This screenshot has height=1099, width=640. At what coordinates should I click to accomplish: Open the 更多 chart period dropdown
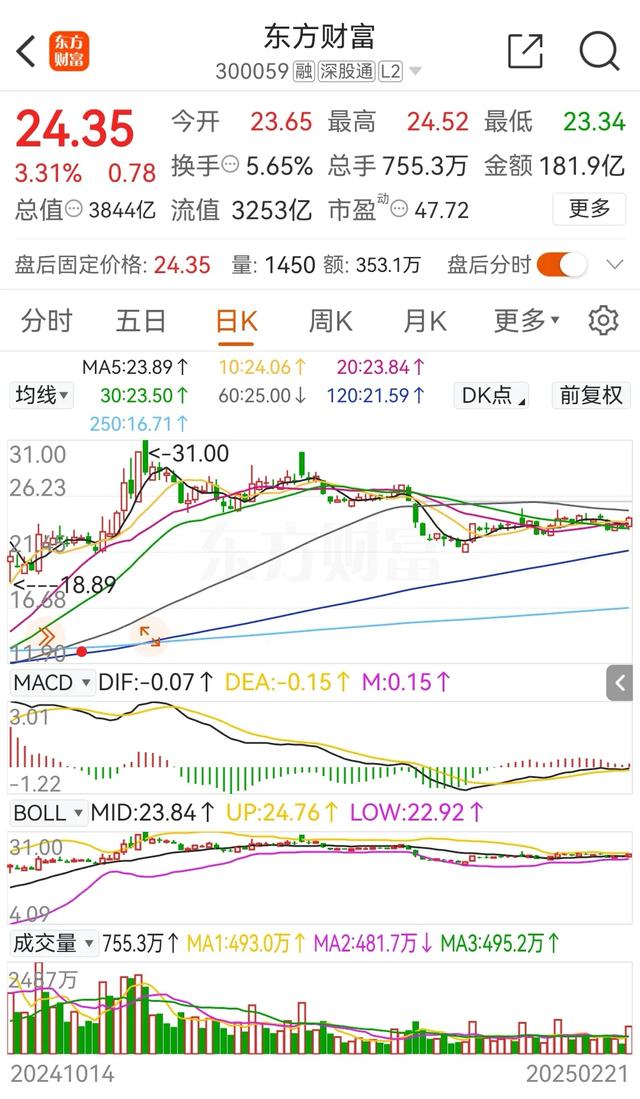tap(526, 321)
